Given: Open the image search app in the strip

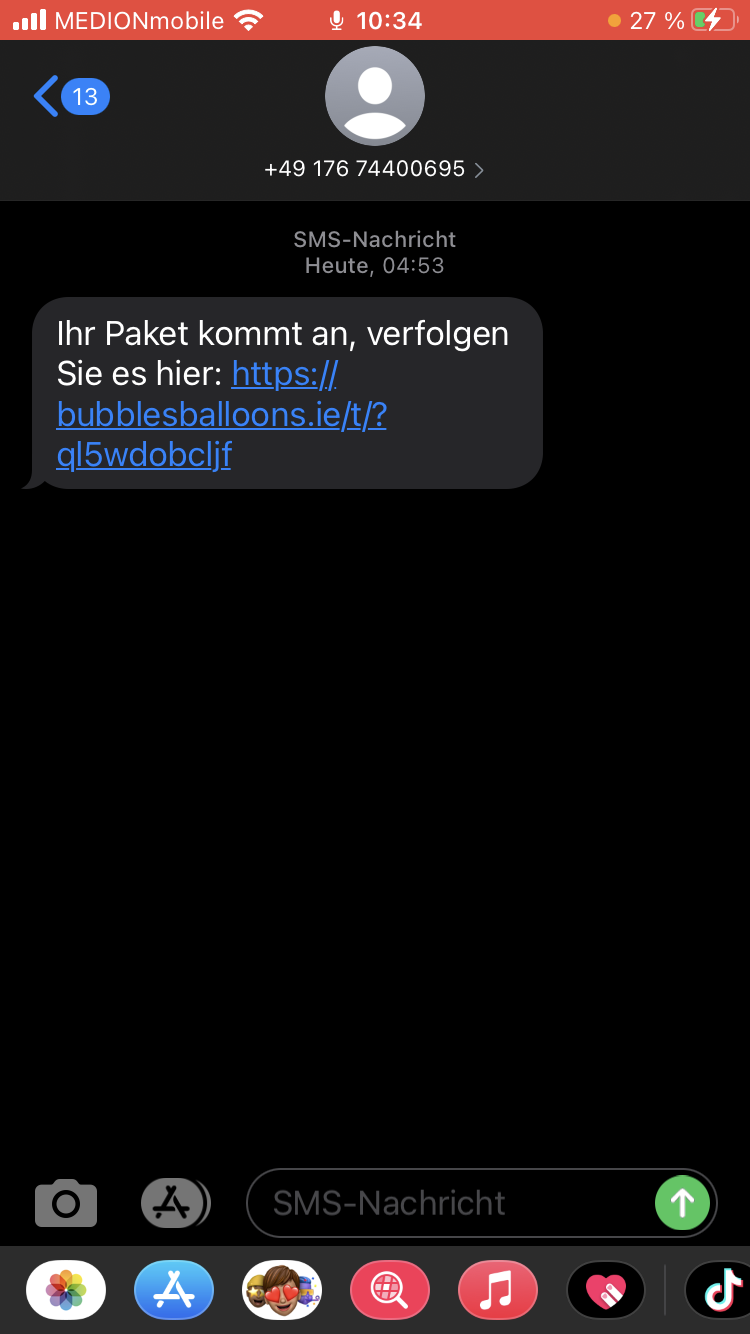Looking at the screenshot, I should pos(390,1290).
